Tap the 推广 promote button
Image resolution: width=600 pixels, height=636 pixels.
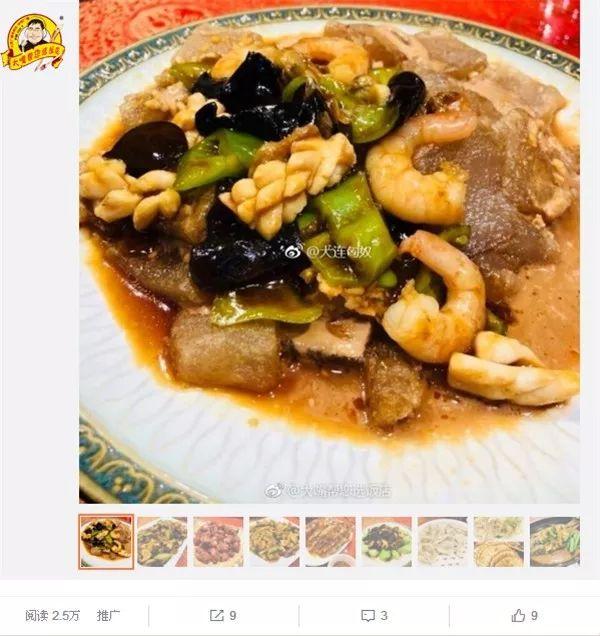click(108, 615)
